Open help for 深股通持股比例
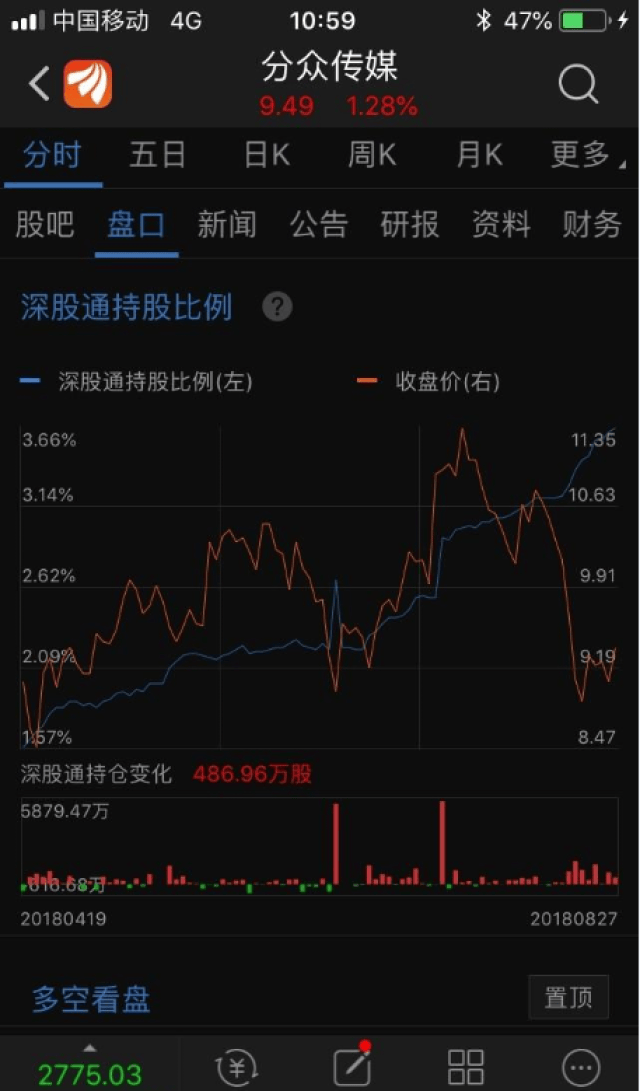The image size is (640, 1091). click(277, 307)
